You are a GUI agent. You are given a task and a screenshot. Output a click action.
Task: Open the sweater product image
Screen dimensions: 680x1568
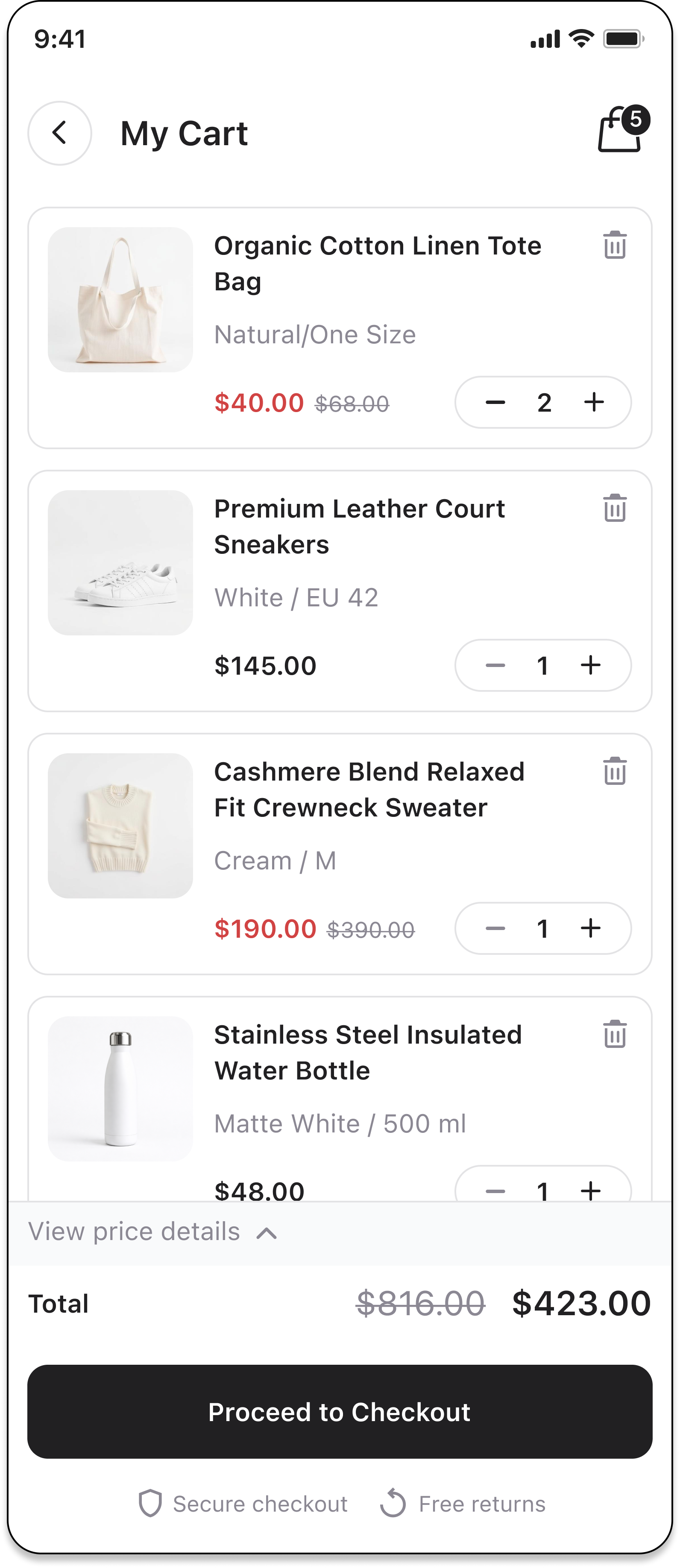(120, 825)
